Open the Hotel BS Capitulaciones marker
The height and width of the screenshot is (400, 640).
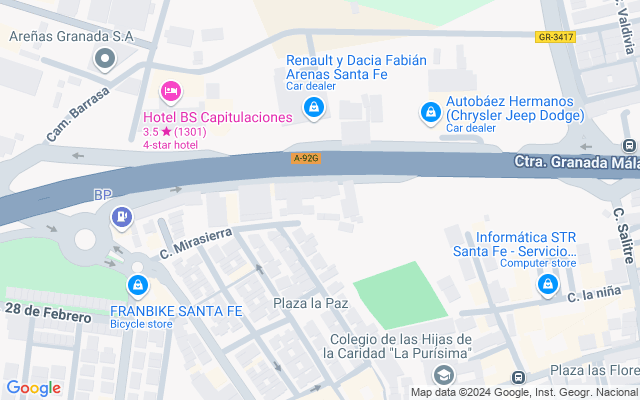tap(171, 94)
